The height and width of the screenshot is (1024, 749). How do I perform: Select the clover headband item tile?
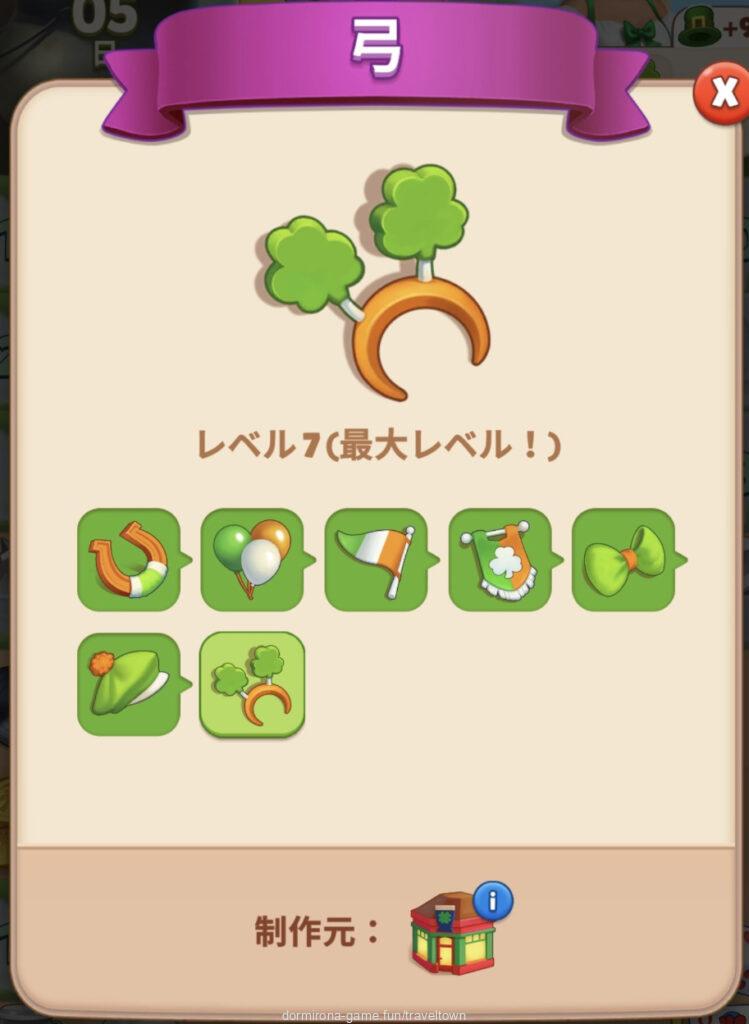[x=252, y=684]
